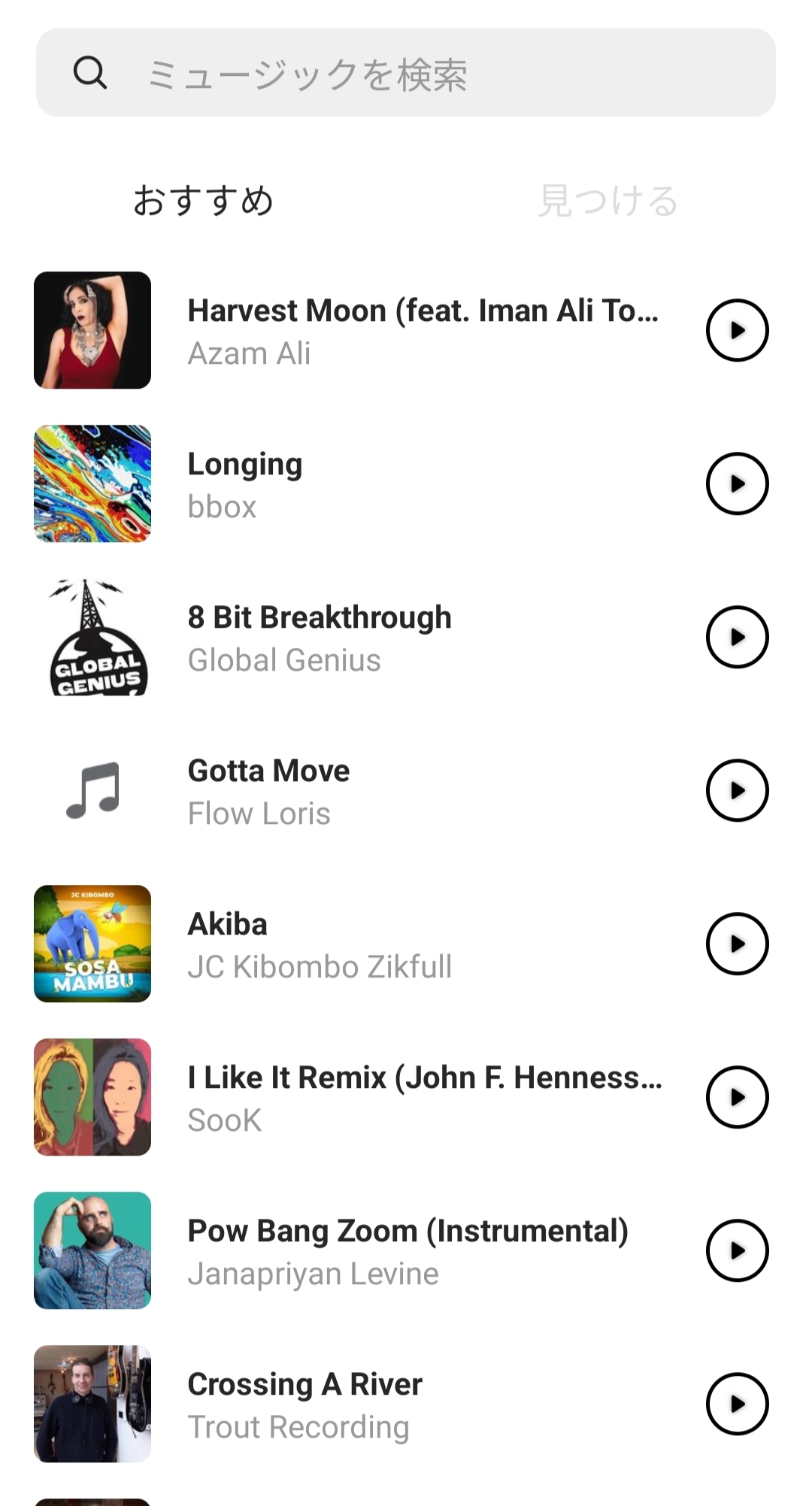Play Gotta Move by Flow Loris
The height and width of the screenshot is (1506, 812).
point(737,790)
